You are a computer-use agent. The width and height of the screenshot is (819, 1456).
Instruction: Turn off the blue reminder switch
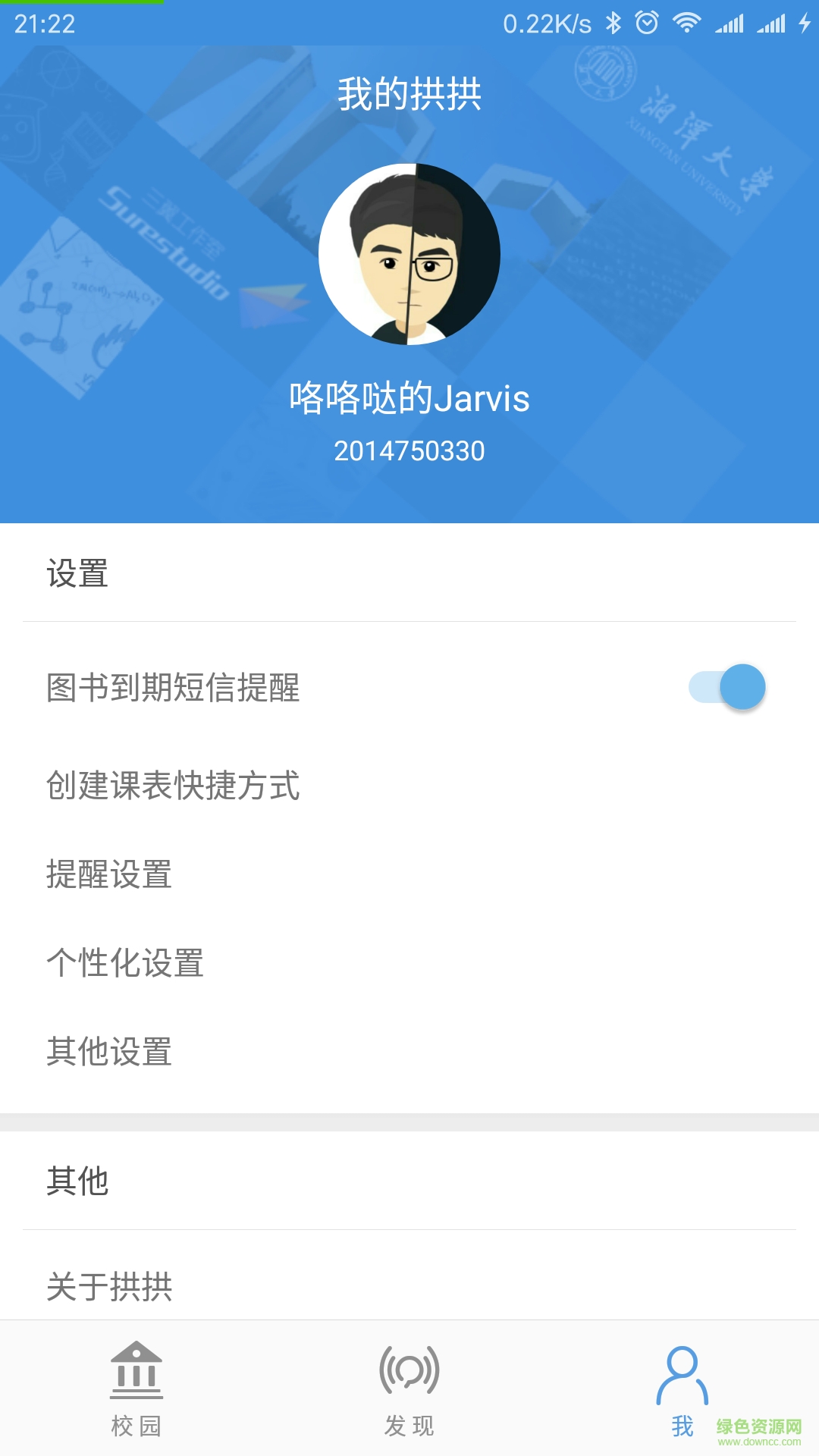coord(724,686)
